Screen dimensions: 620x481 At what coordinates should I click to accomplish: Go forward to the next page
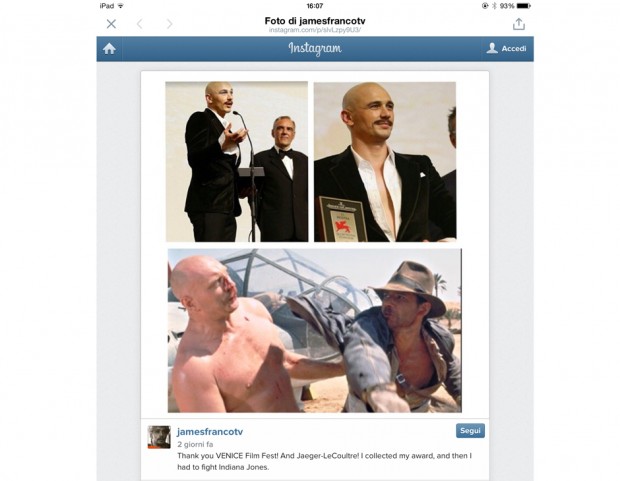tap(169, 24)
